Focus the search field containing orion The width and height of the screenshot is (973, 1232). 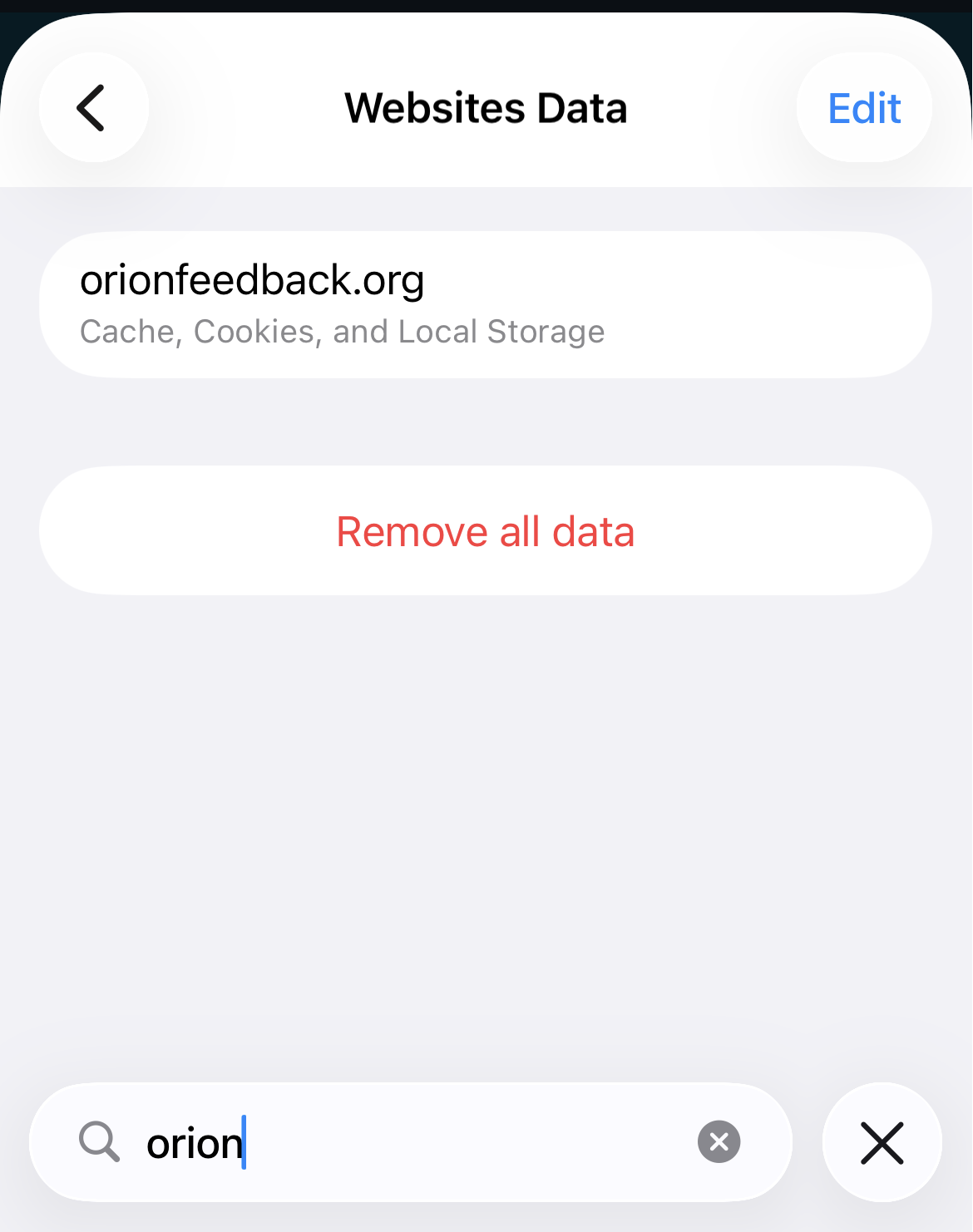coord(416,1142)
